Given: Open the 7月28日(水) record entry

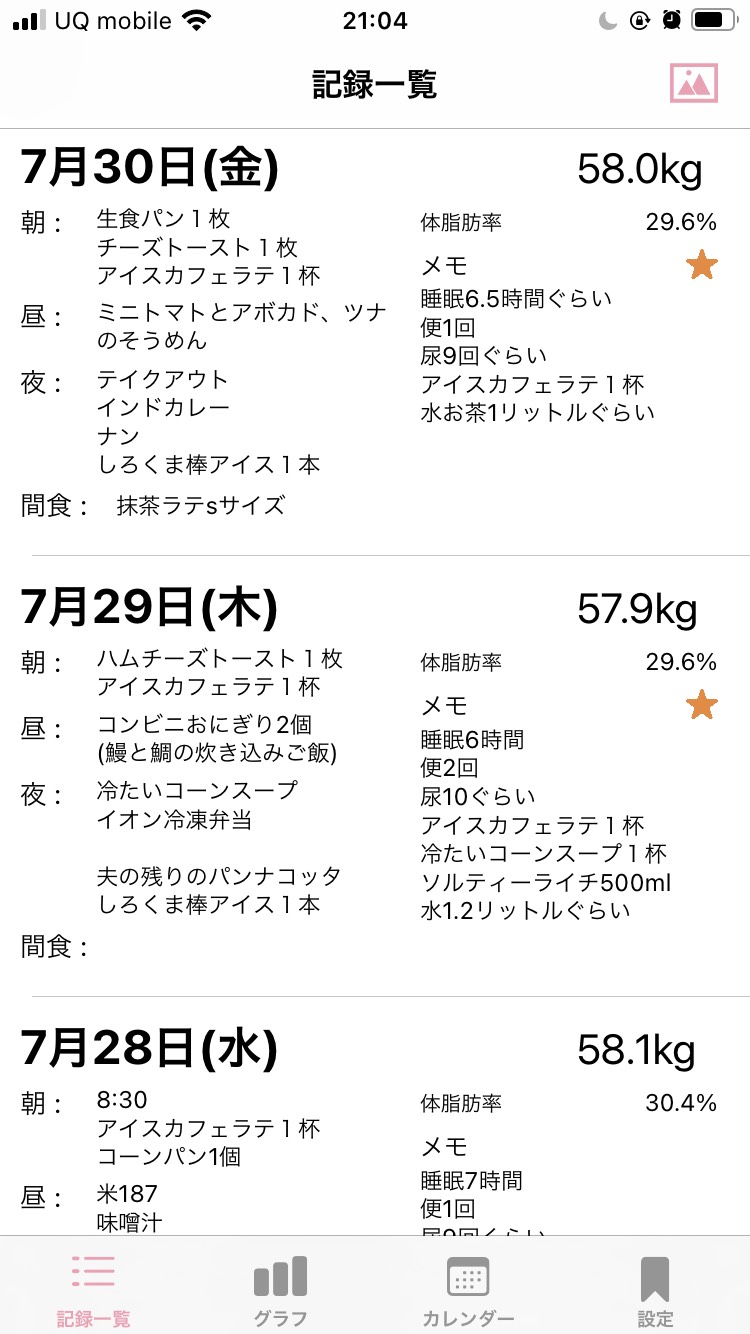Looking at the screenshot, I should pyautogui.click(x=375, y=1117).
